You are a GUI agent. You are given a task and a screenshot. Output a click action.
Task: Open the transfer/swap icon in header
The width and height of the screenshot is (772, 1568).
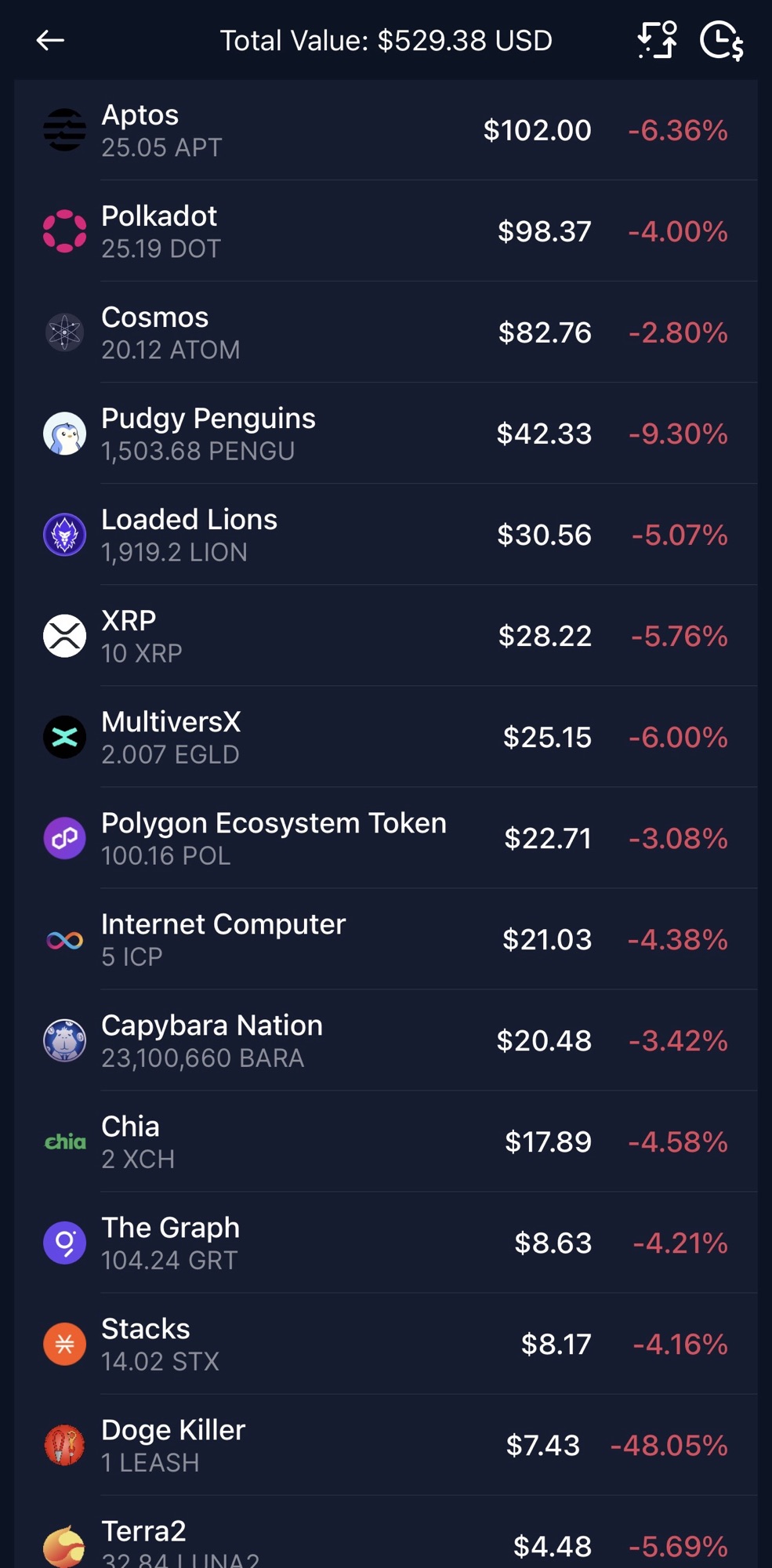tap(657, 40)
